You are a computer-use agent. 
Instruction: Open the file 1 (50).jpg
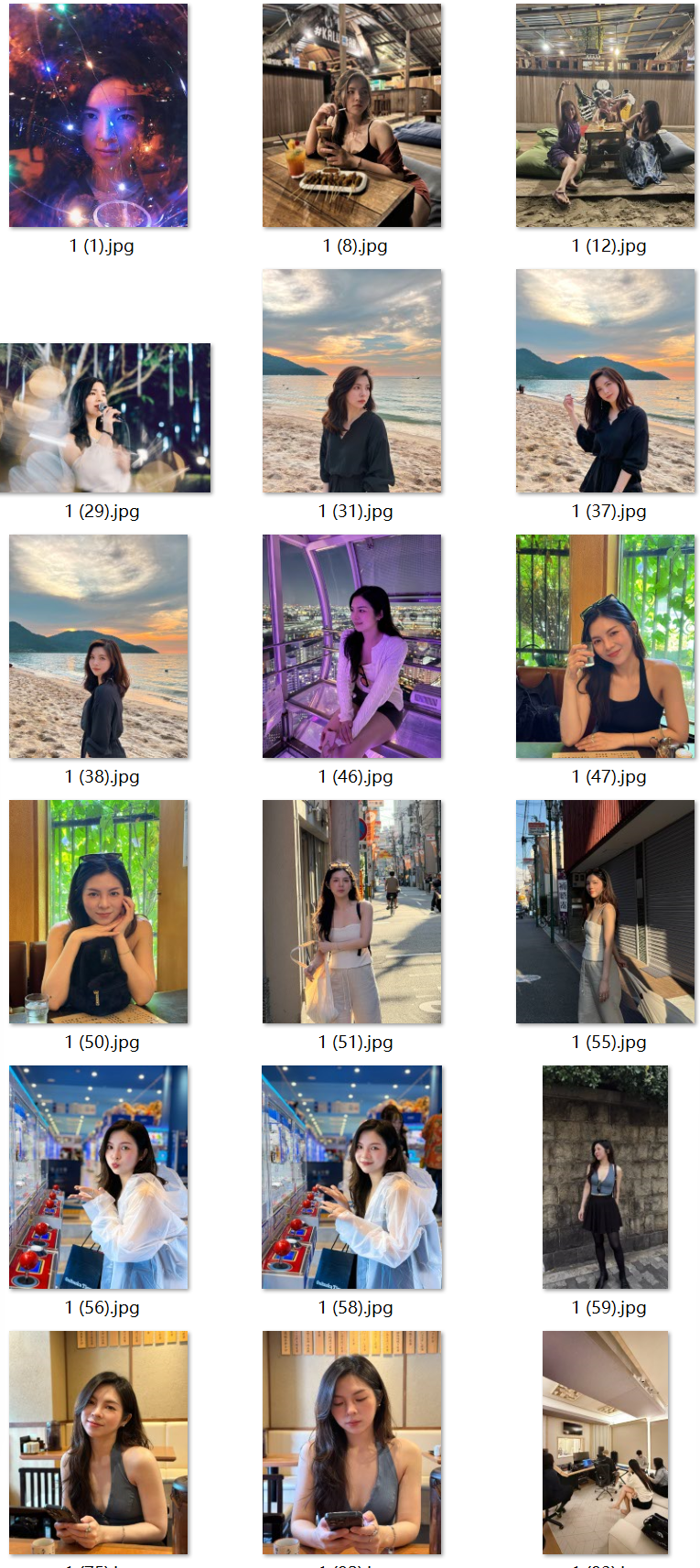tap(99, 912)
